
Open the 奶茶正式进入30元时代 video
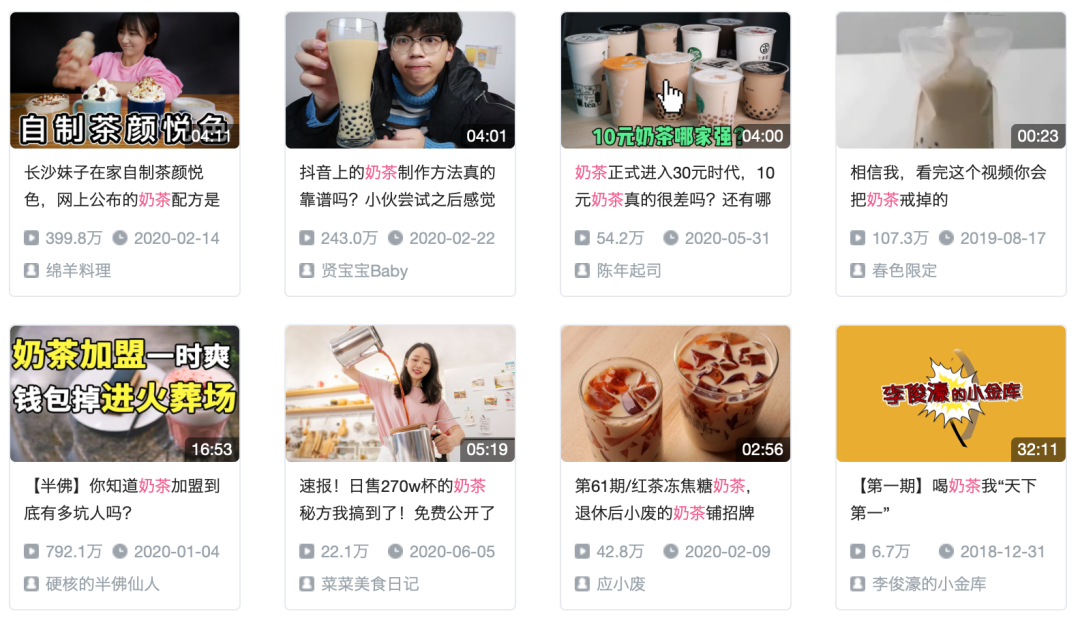click(x=675, y=80)
